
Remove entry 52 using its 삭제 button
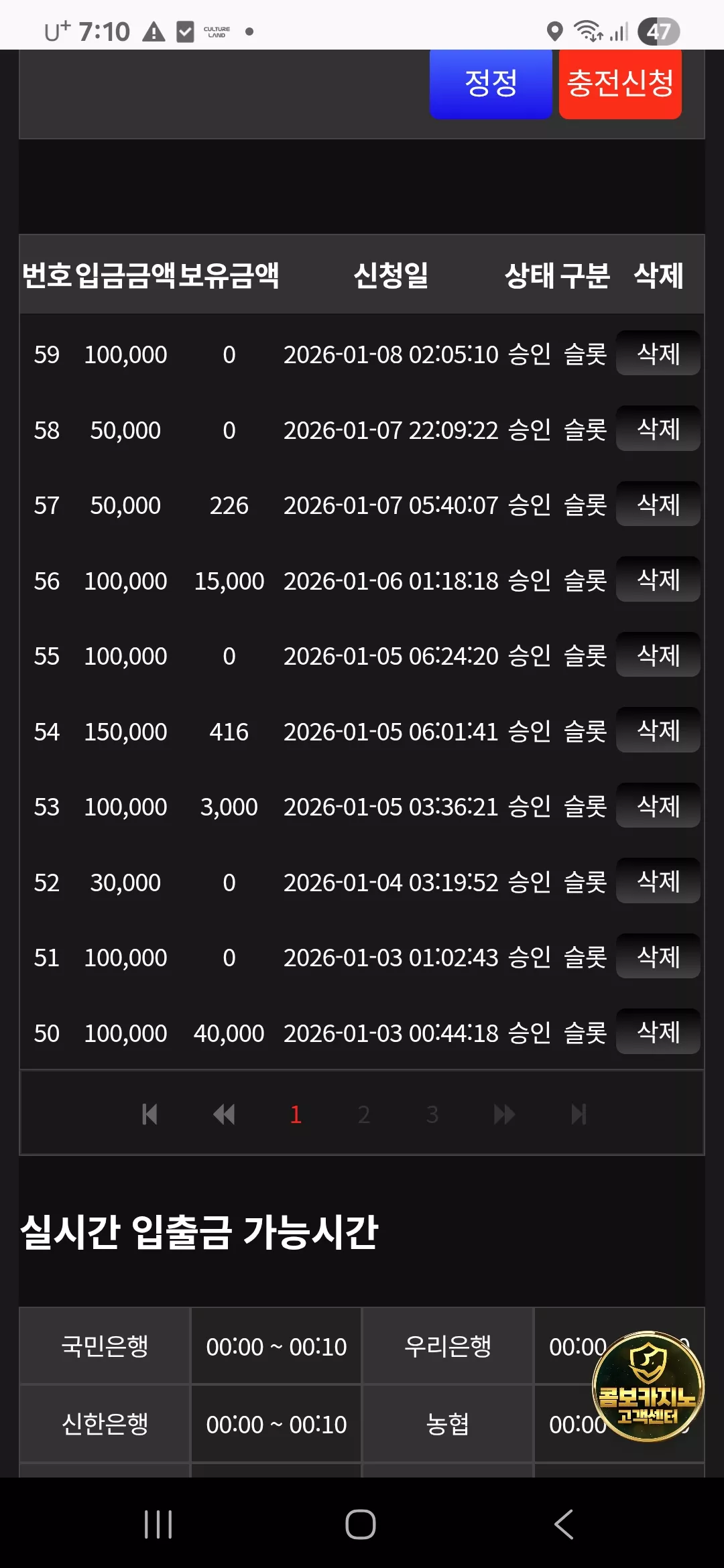tap(658, 881)
